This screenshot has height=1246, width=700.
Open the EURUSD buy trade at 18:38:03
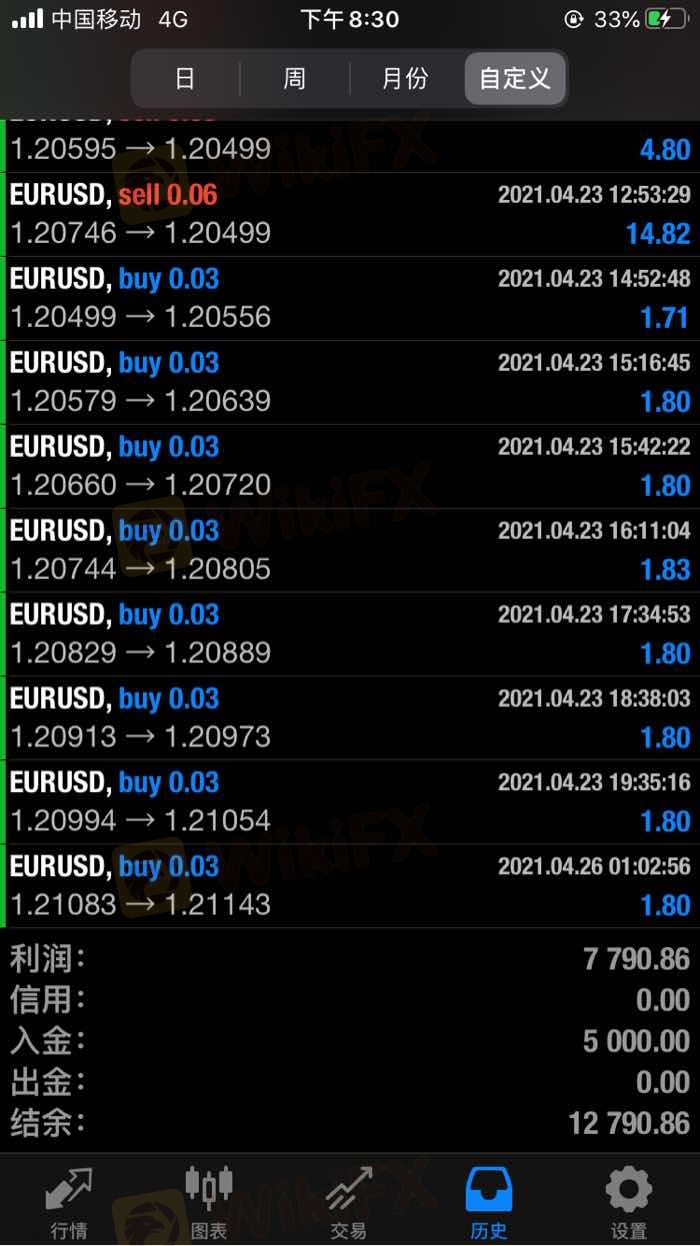[x=350, y=718]
